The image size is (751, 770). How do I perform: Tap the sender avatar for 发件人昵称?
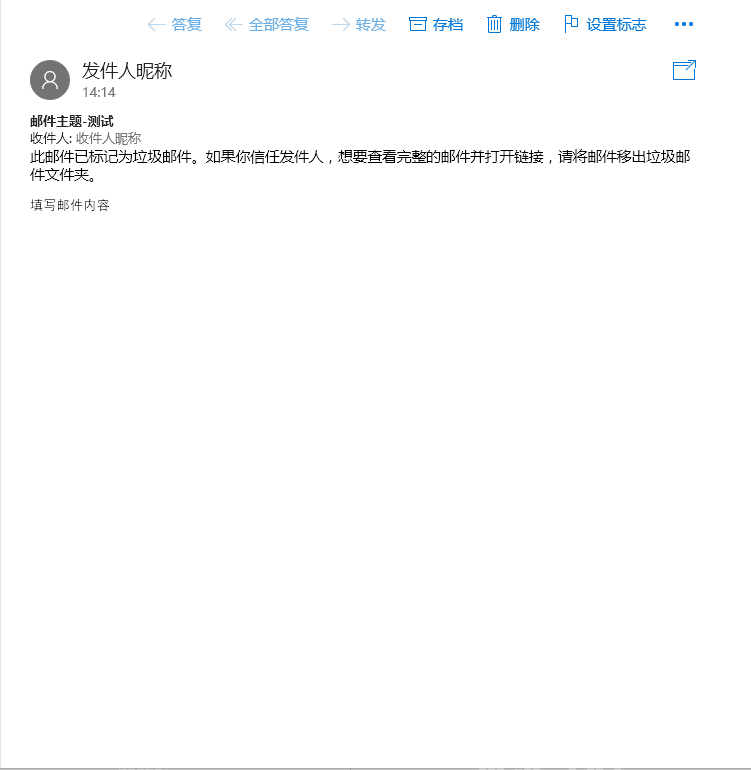[x=50, y=80]
